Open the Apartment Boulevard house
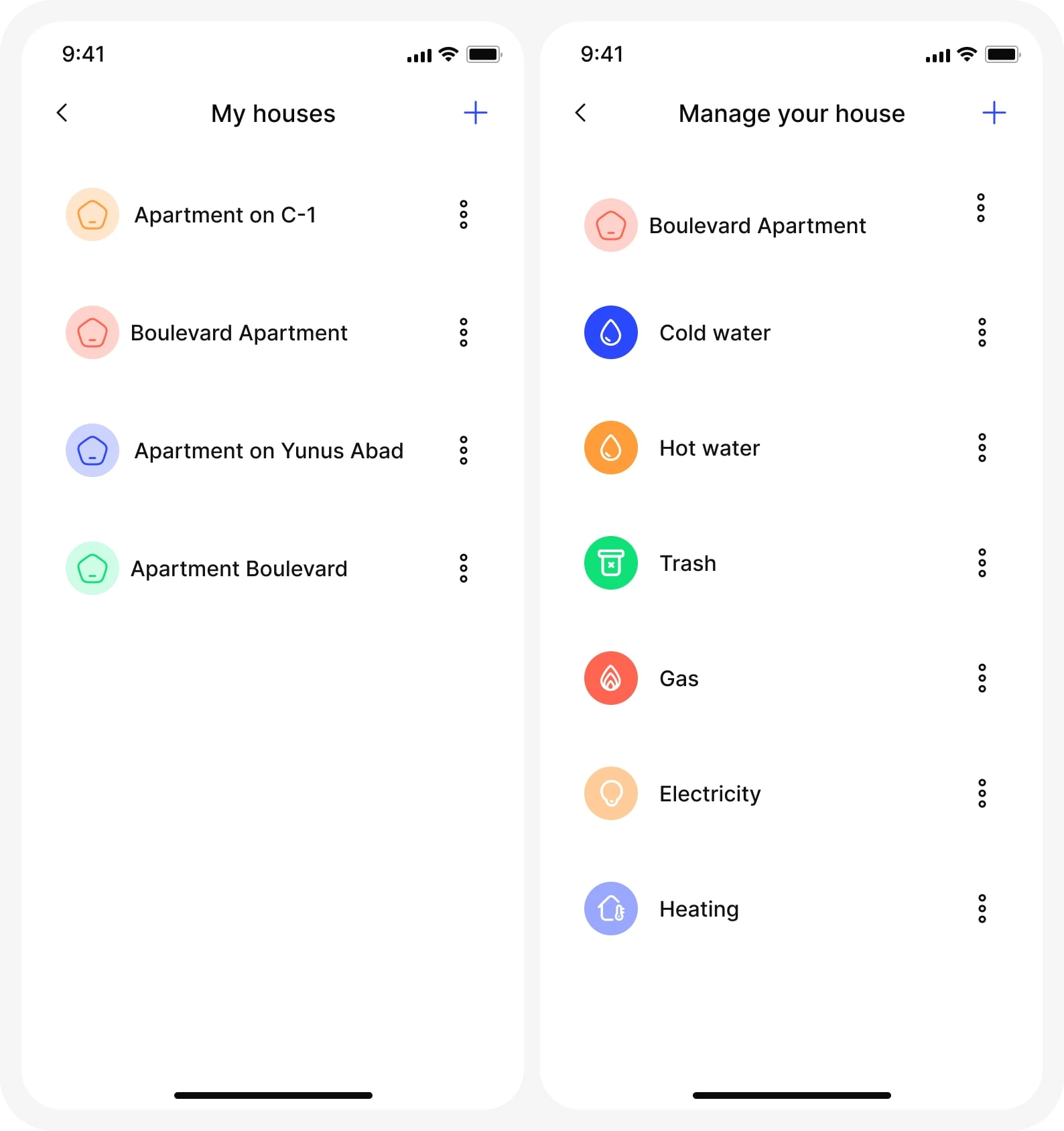 [x=239, y=569]
